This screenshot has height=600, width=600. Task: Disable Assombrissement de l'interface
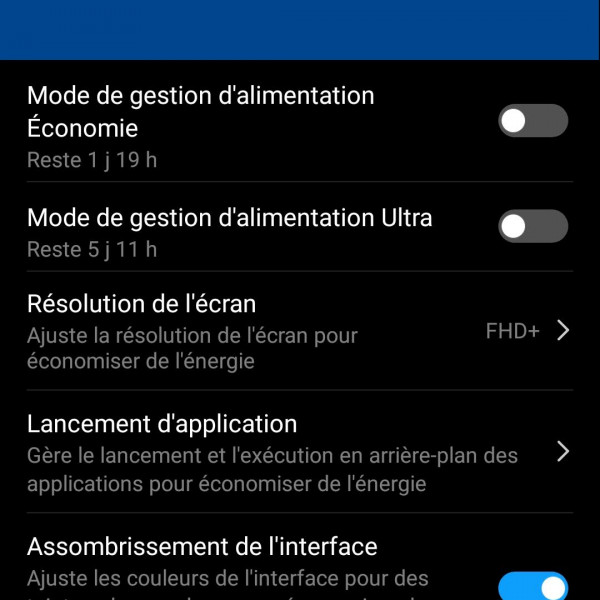click(x=533, y=586)
